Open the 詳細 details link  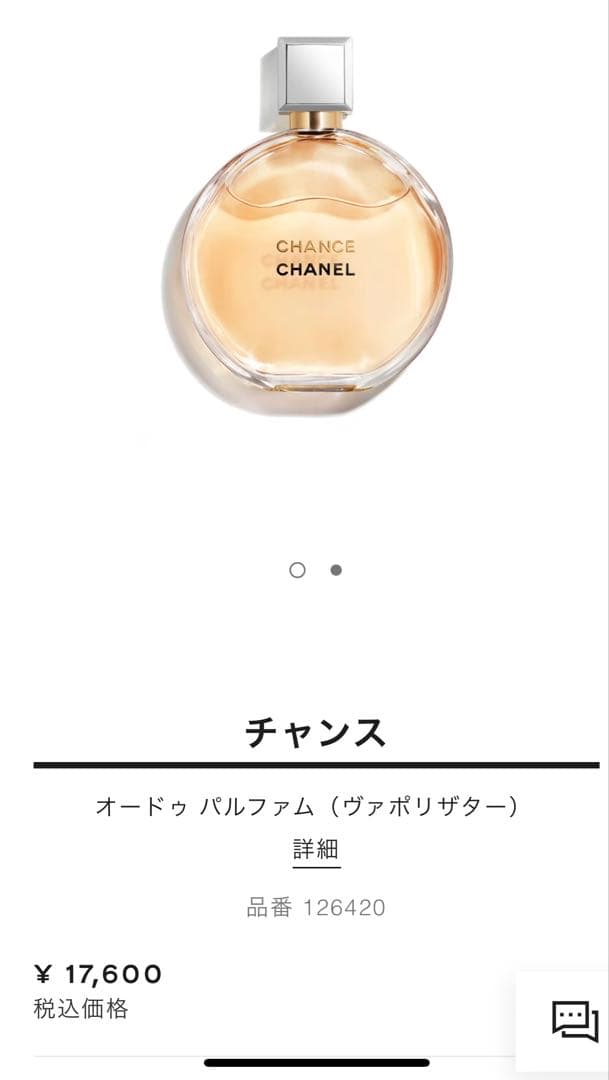[316, 851]
